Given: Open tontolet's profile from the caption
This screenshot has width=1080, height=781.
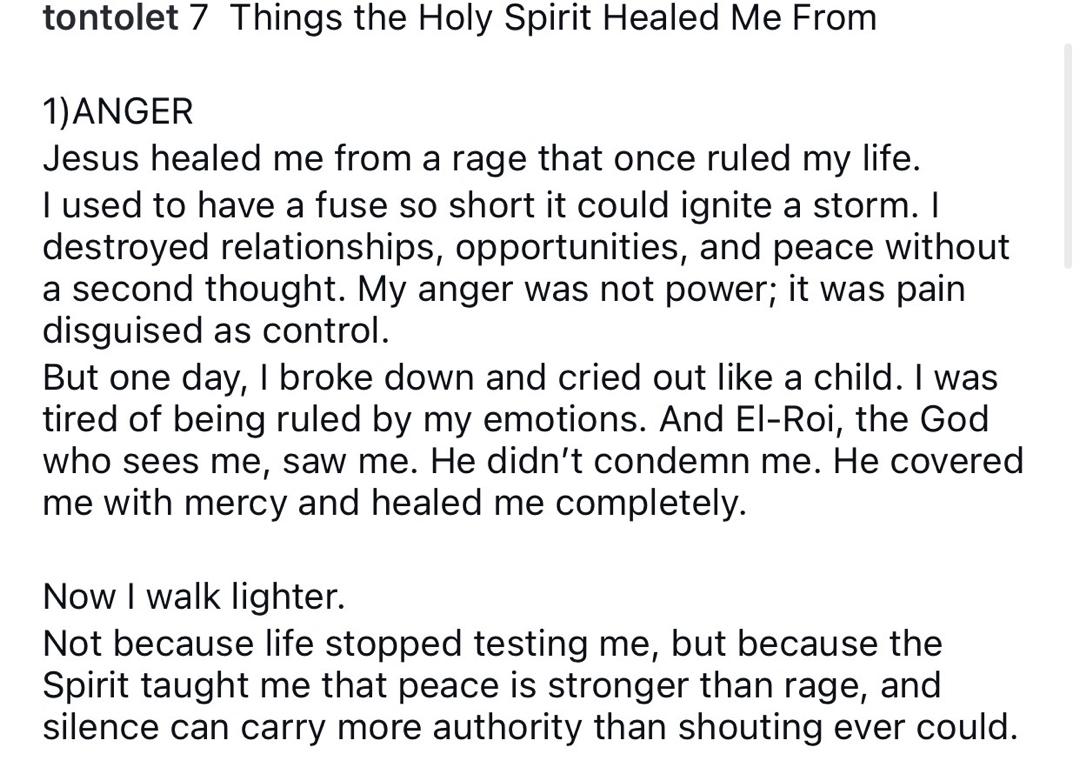Looking at the screenshot, I should pos(110,18).
